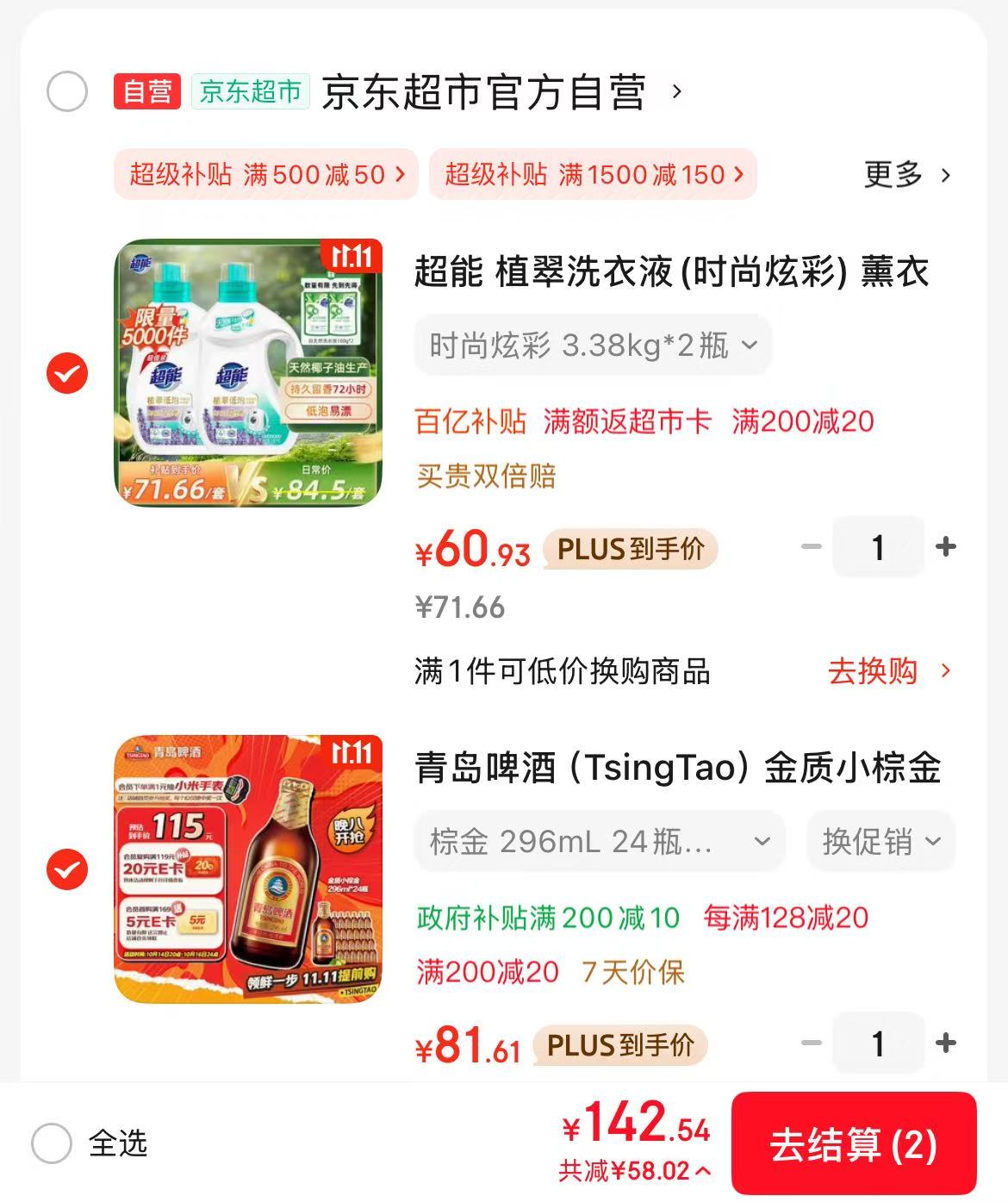
Task: Tap 去换购 for low-price add-on
Action: (887, 671)
